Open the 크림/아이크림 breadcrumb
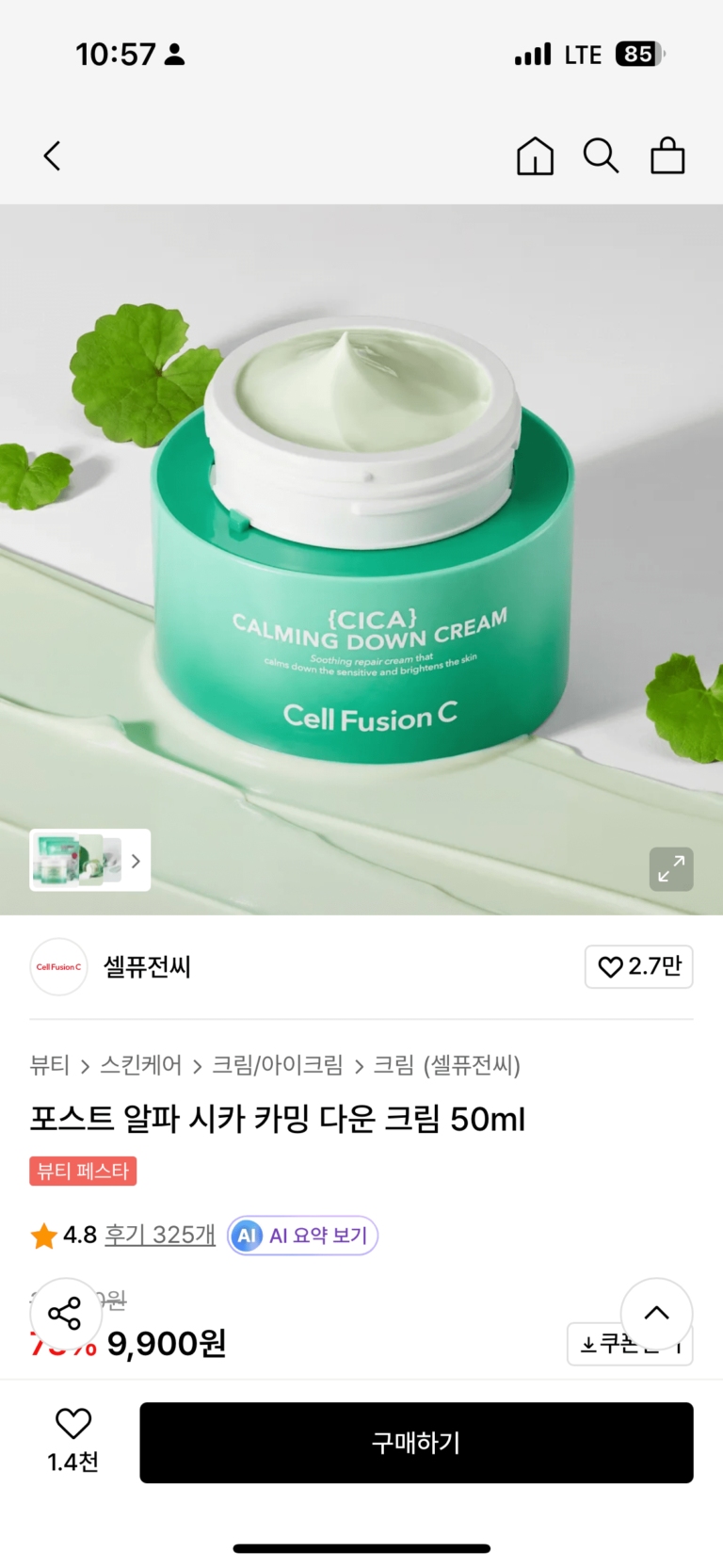Image resolution: width=723 pixels, height=1568 pixels. 278,1065
